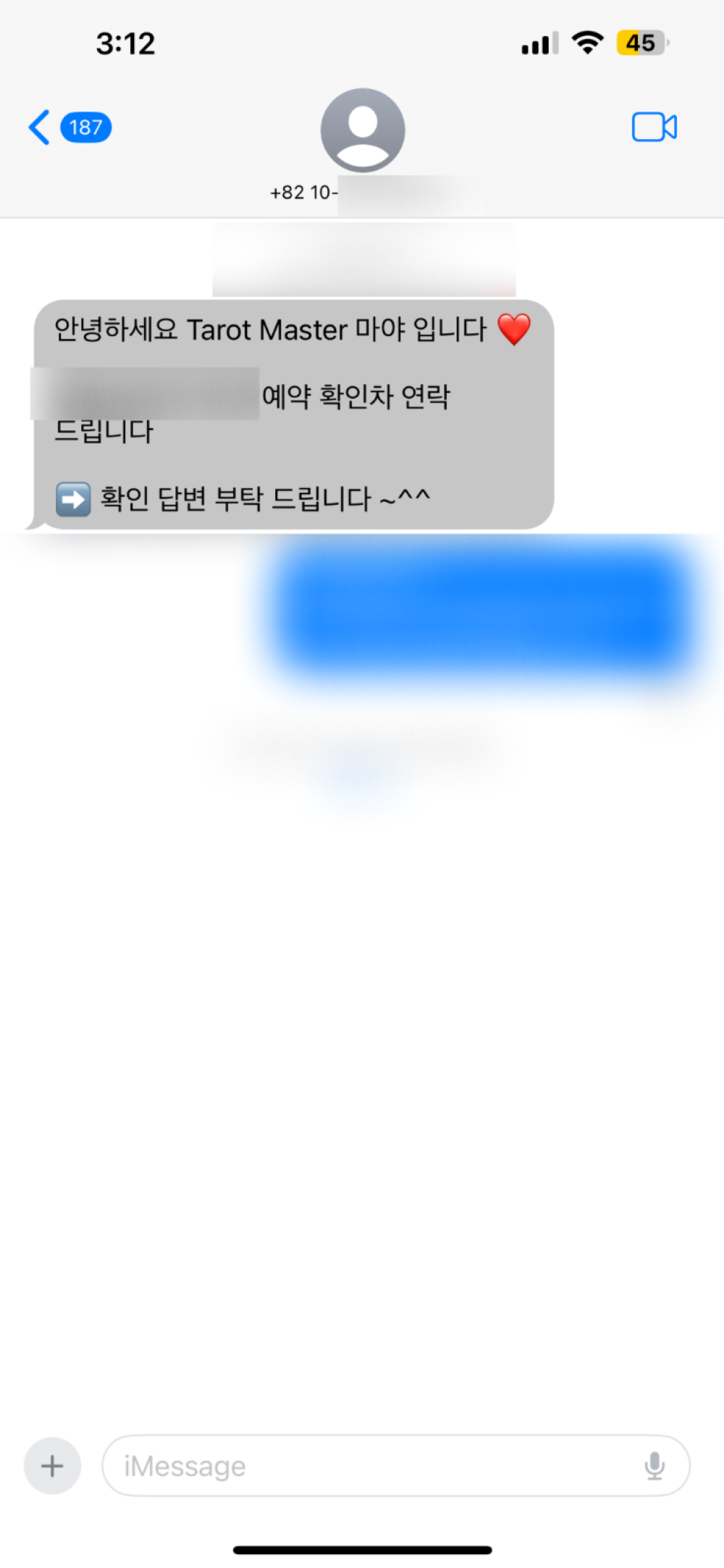Open contact details for the +82 number
Viewport: 724px width, 1568px height.
[362, 130]
